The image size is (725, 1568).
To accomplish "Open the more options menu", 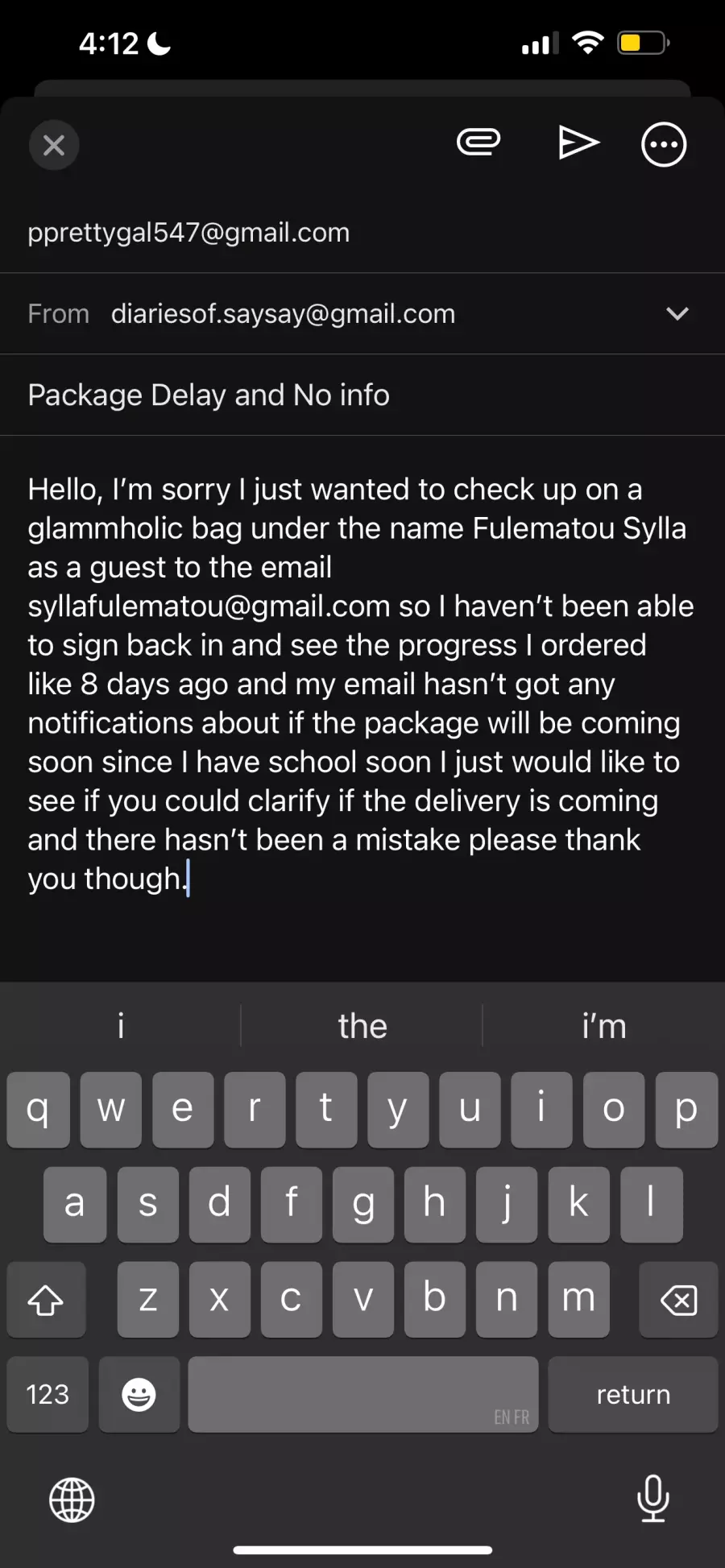I will [664, 145].
